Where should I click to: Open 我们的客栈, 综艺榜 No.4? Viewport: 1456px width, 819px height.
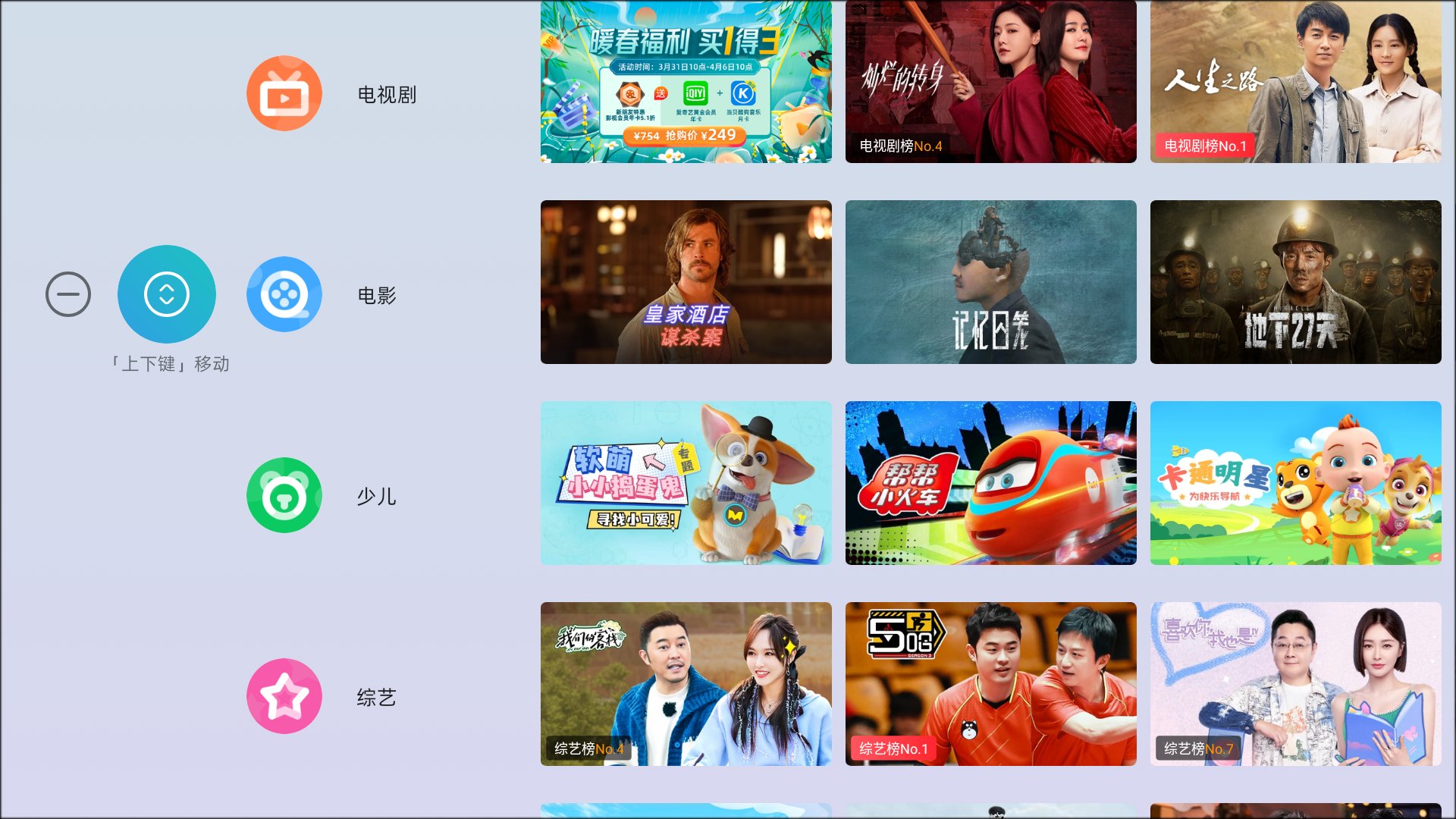[686, 684]
